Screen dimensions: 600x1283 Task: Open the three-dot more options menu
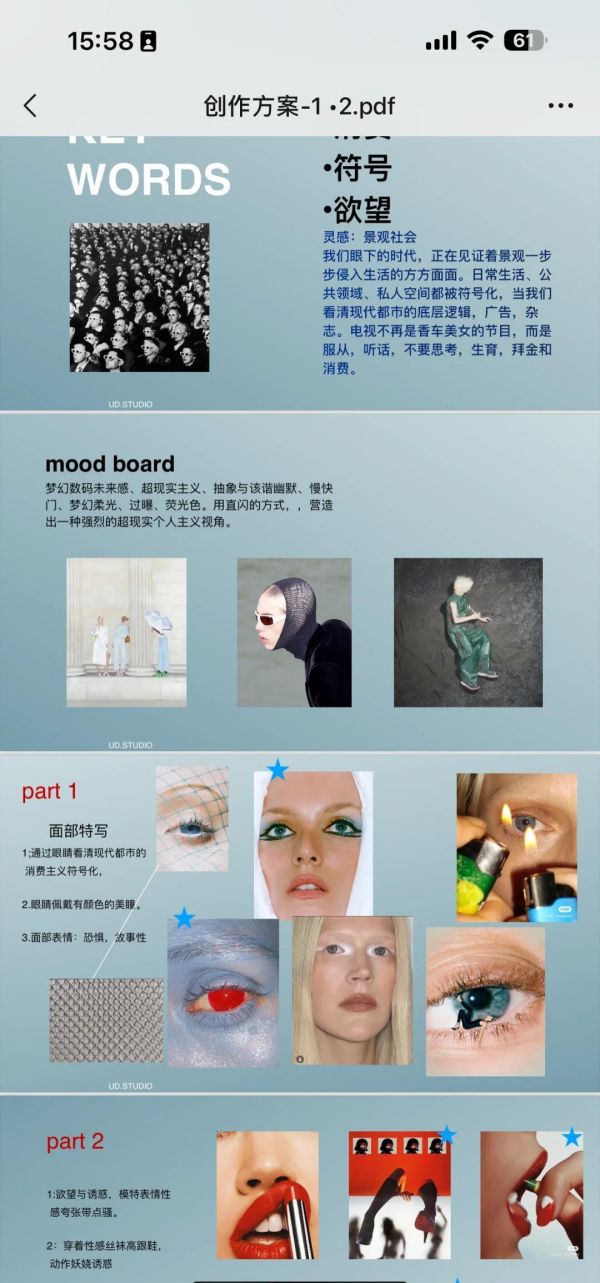tap(561, 106)
